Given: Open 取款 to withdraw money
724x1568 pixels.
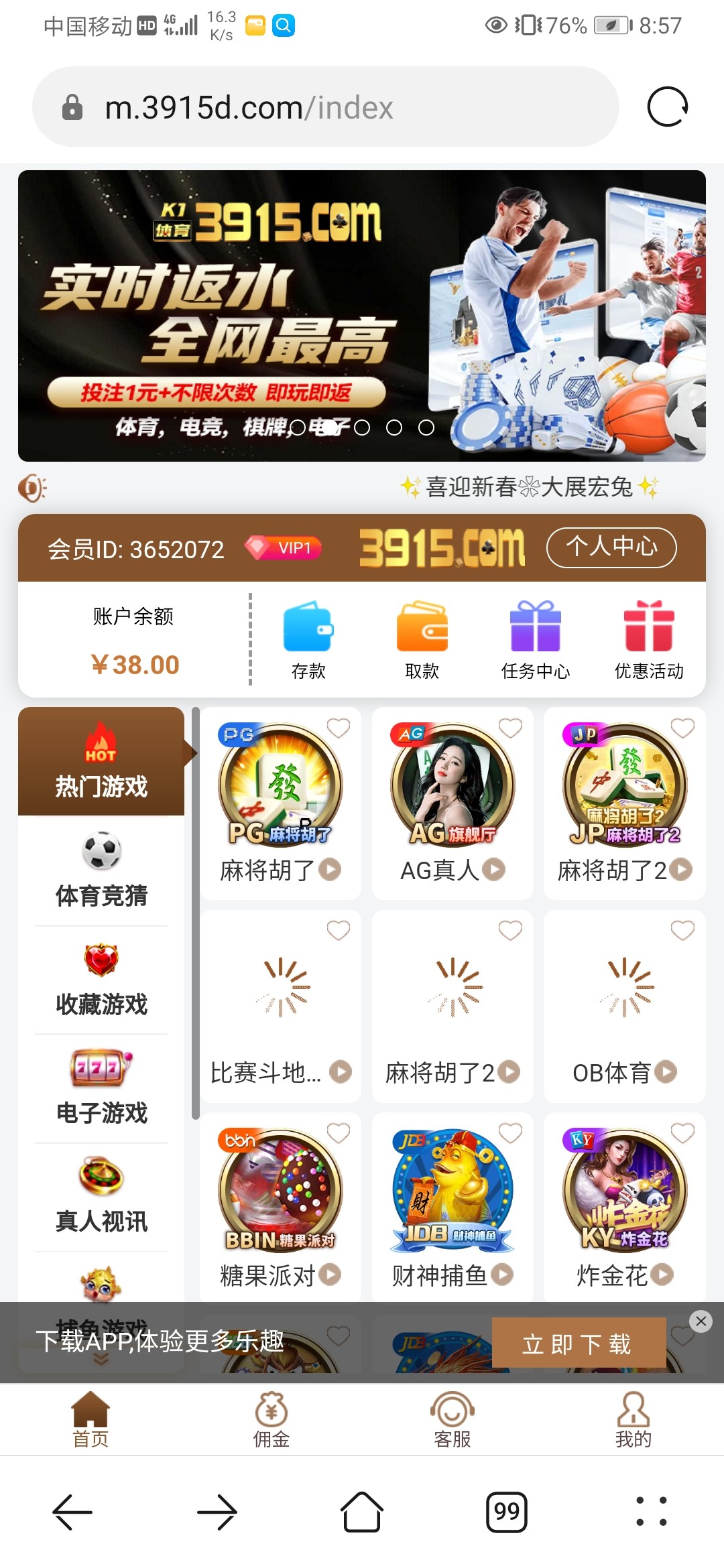Looking at the screenshot, I should [422, 639].
